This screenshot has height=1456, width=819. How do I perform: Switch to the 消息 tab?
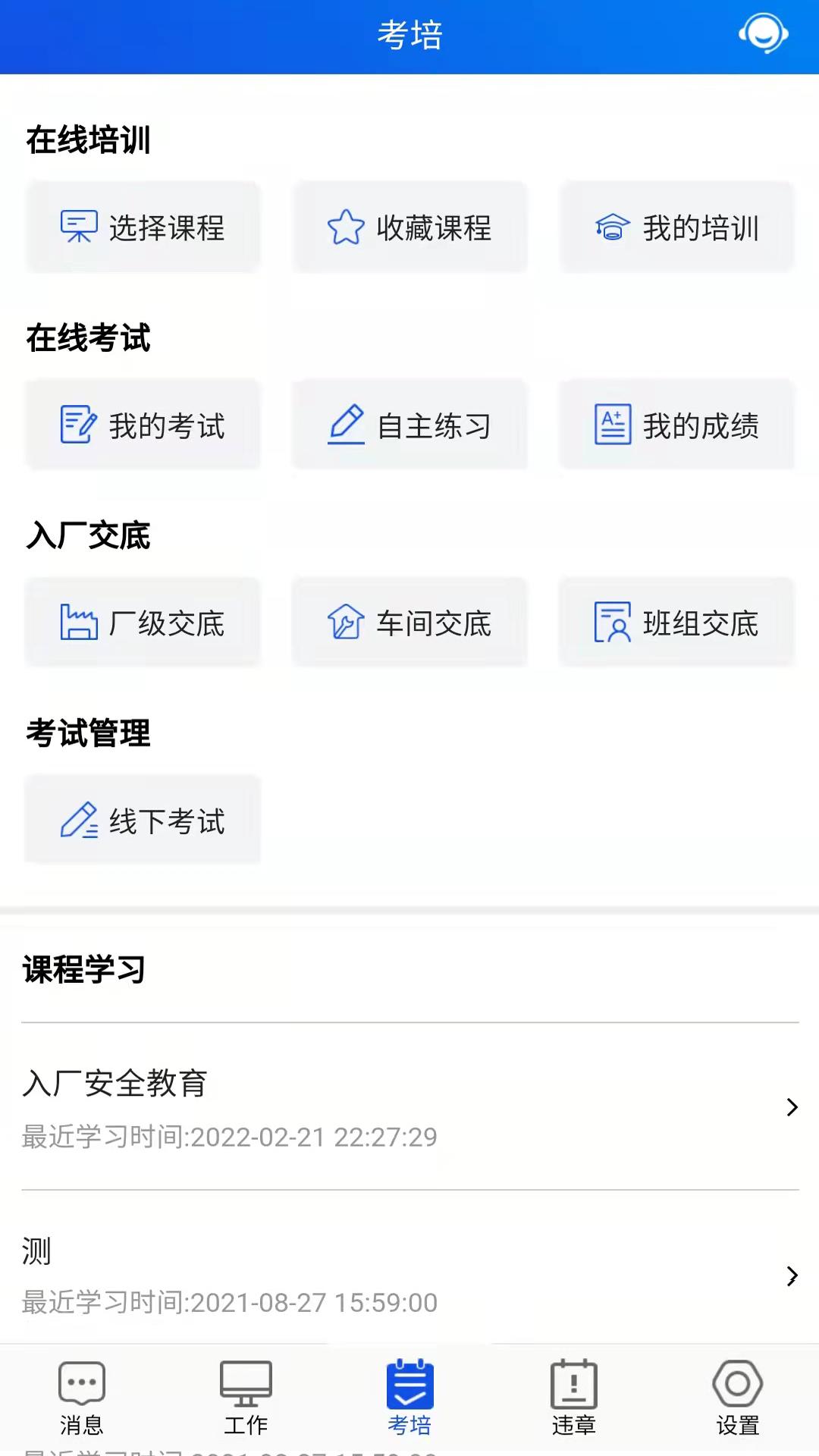point(82,1399)
